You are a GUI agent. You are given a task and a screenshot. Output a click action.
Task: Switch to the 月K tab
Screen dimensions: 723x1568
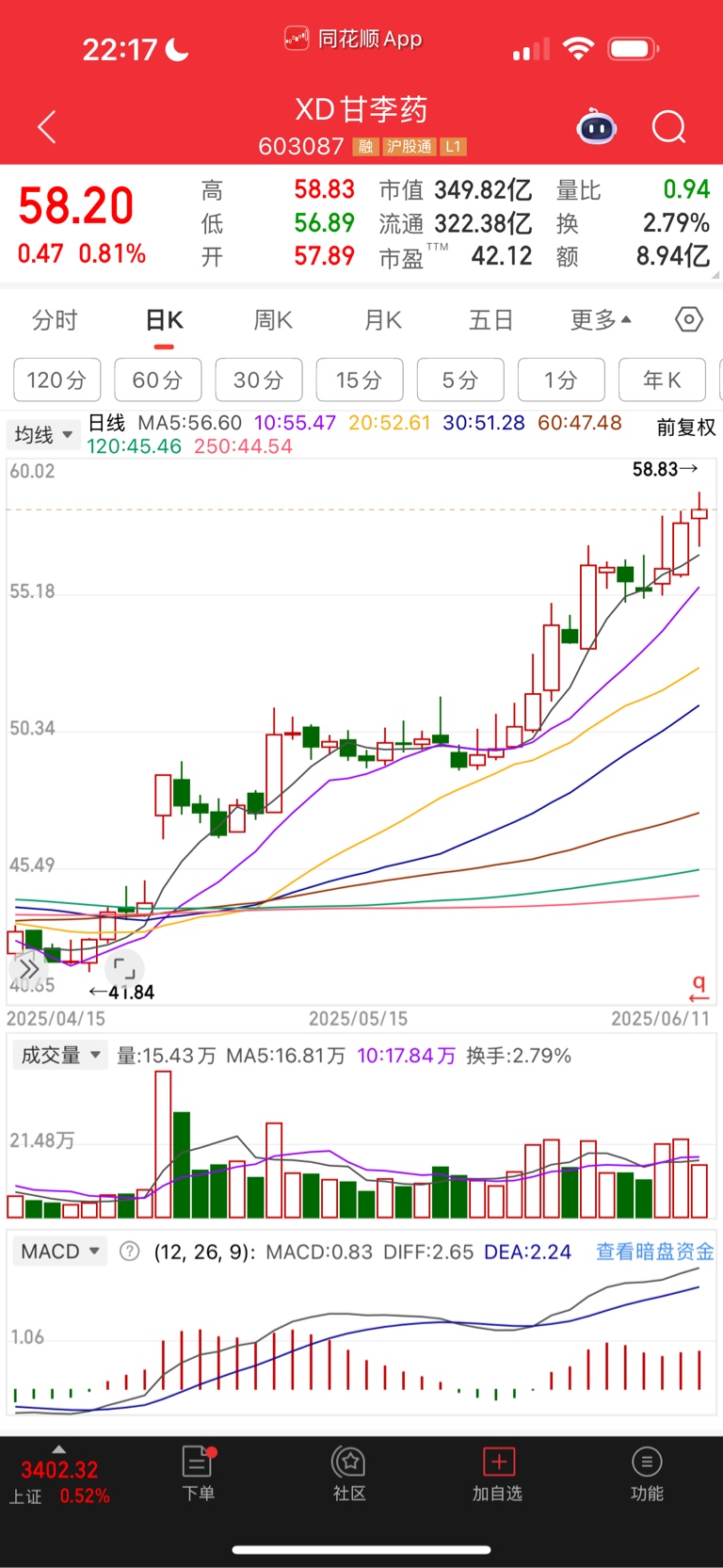[x=383, y=320]
